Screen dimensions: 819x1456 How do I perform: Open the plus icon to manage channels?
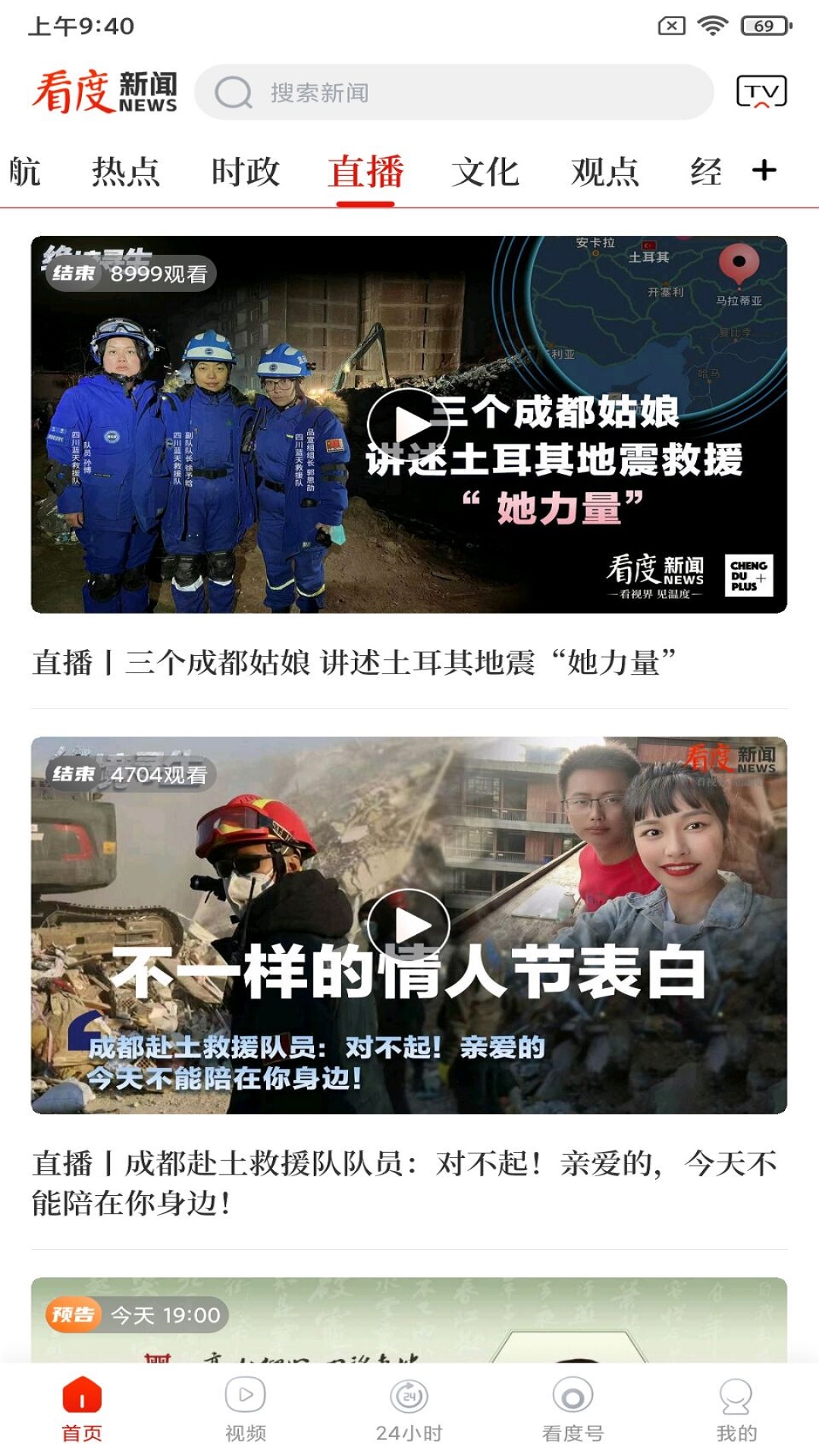click(764, 170)
